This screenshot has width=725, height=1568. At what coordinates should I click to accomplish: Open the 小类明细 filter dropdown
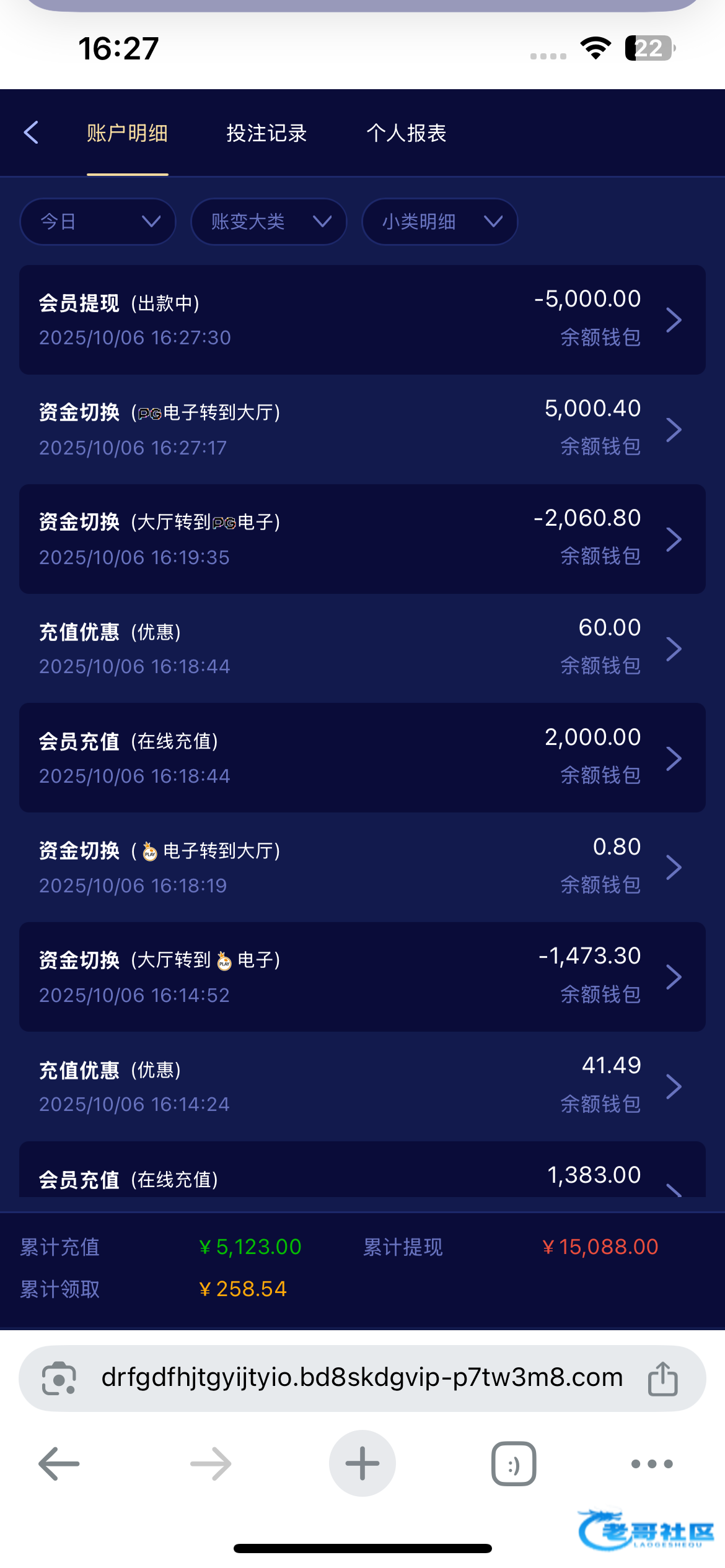point(439,222)
